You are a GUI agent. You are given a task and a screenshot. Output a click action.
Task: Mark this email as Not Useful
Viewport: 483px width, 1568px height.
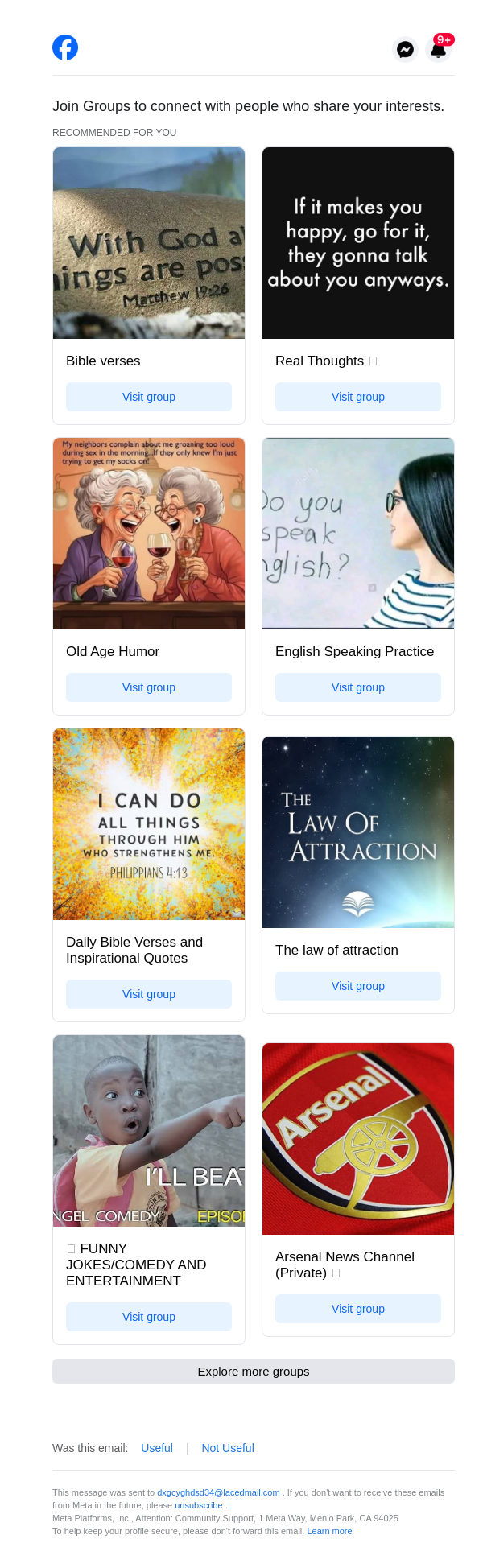[228, 1448]
